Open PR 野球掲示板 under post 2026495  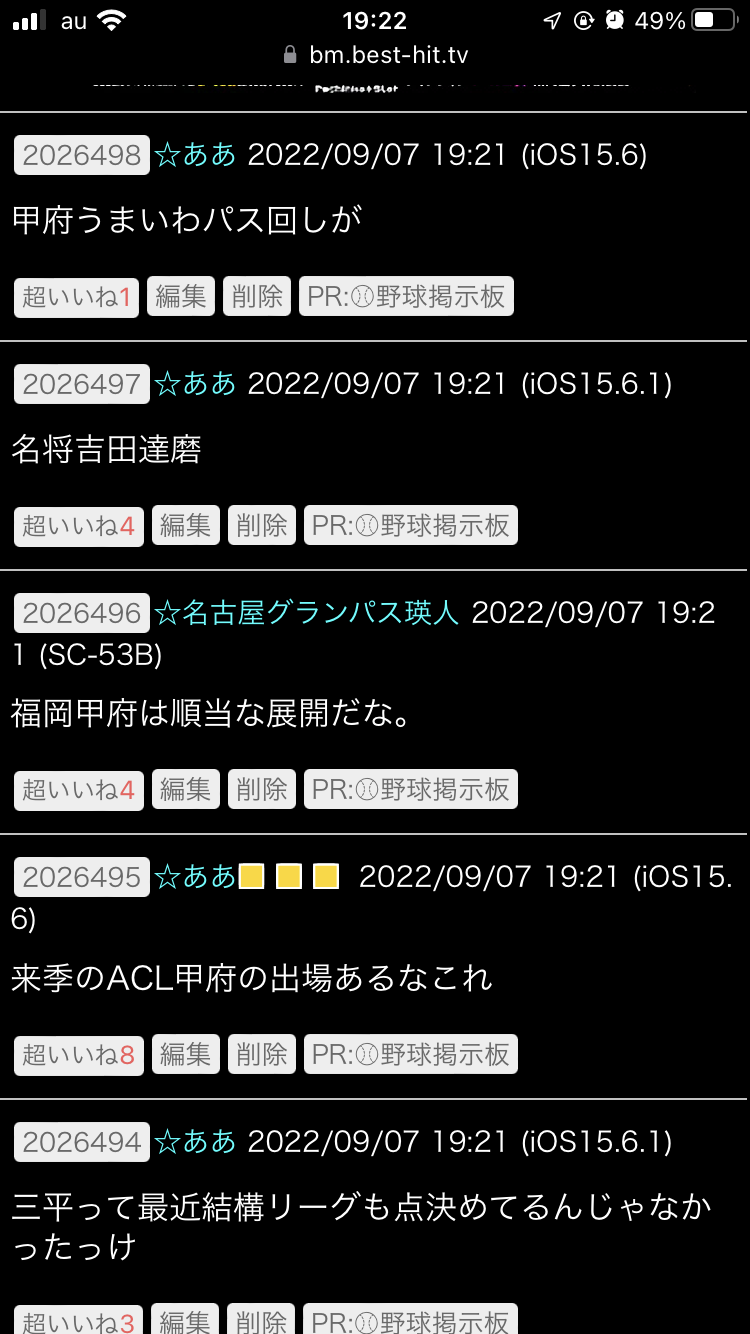tap(411, 1054)
